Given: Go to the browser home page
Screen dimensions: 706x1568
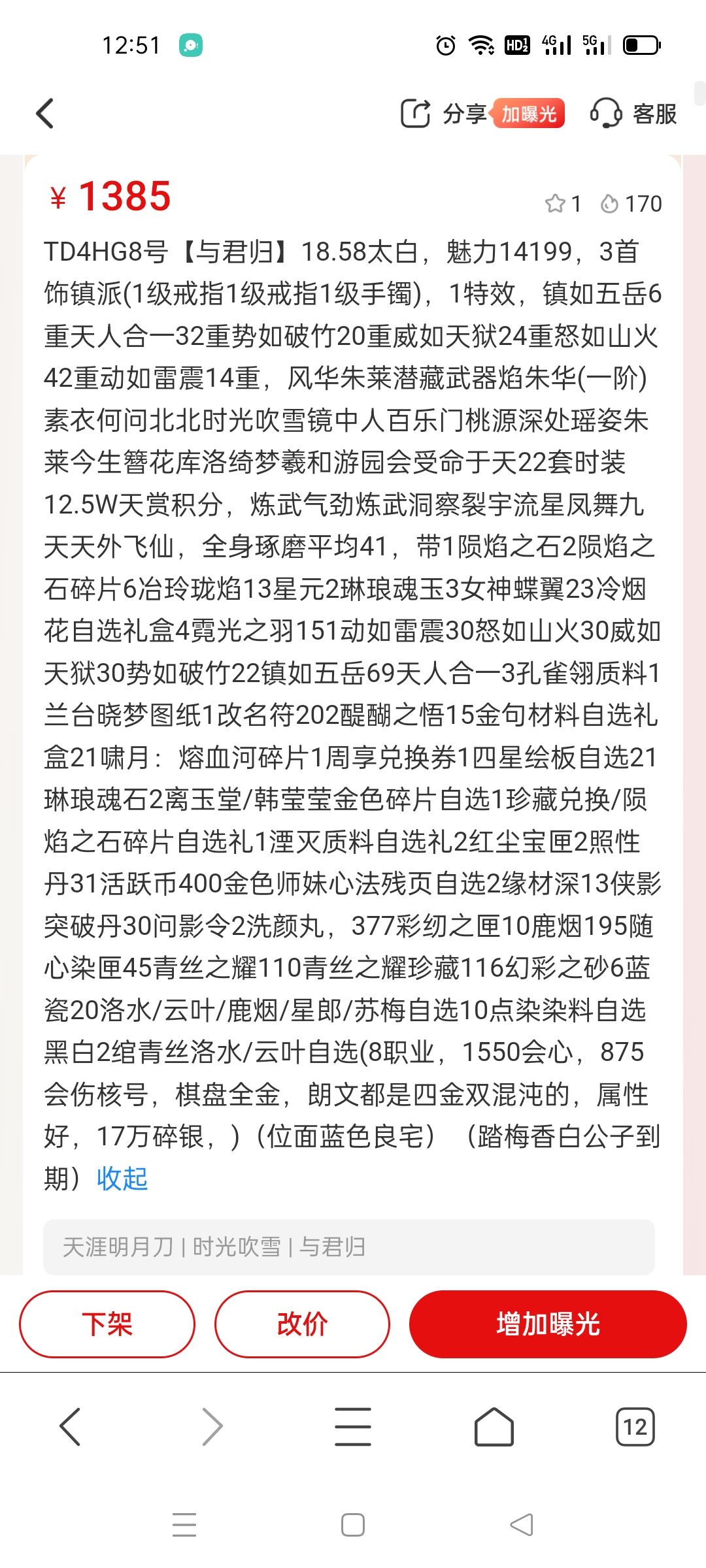Looking at the screenshot, I should [x=494, y=1426].
